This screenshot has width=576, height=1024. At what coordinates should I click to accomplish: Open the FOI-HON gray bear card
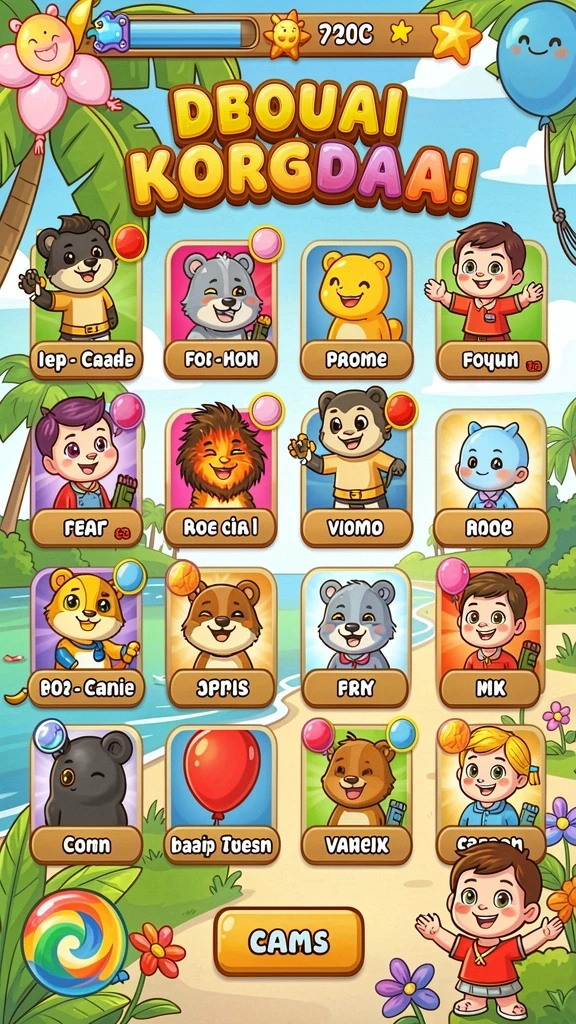[221, 310]
